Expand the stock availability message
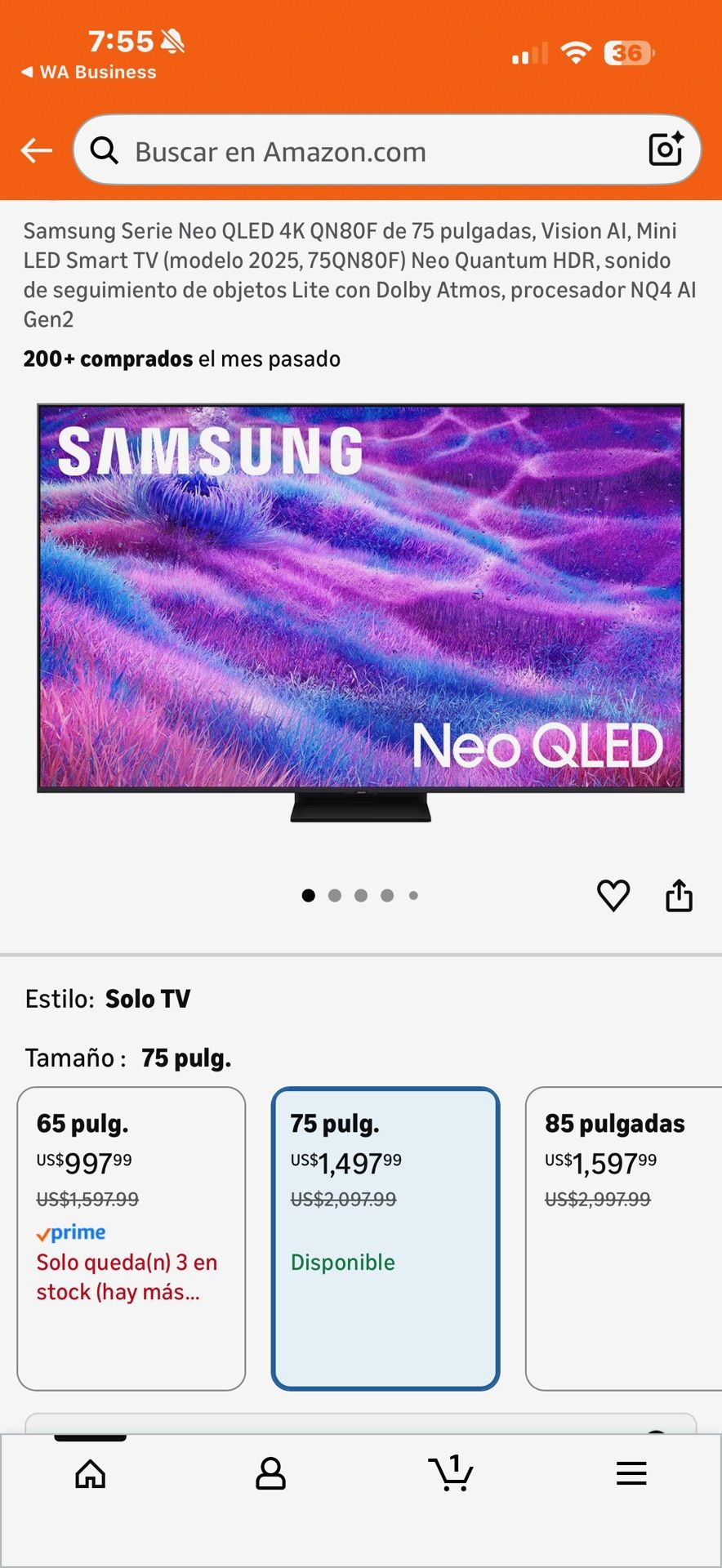Viewport: 722px width, 1568px height. [126, 1276]
